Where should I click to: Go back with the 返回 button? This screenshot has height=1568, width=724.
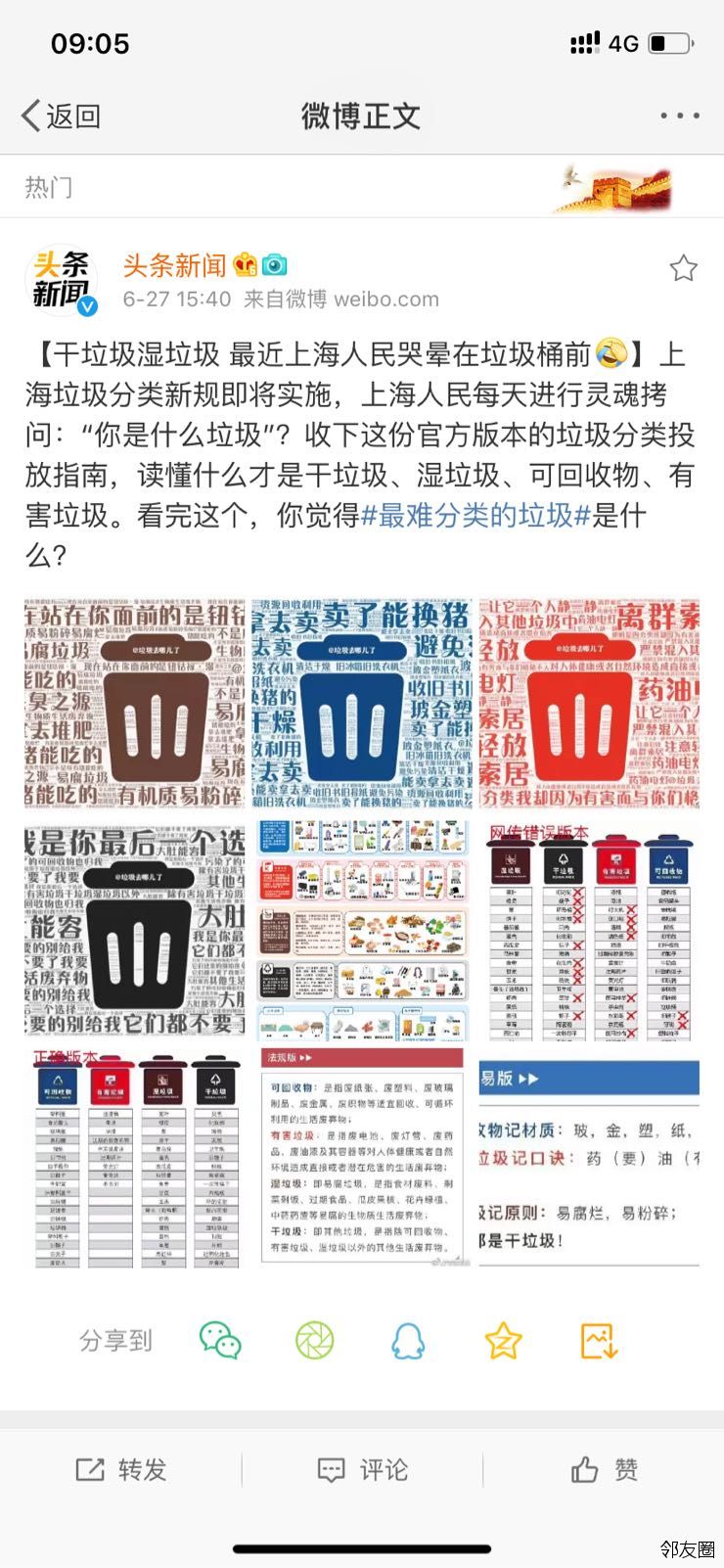61,116
